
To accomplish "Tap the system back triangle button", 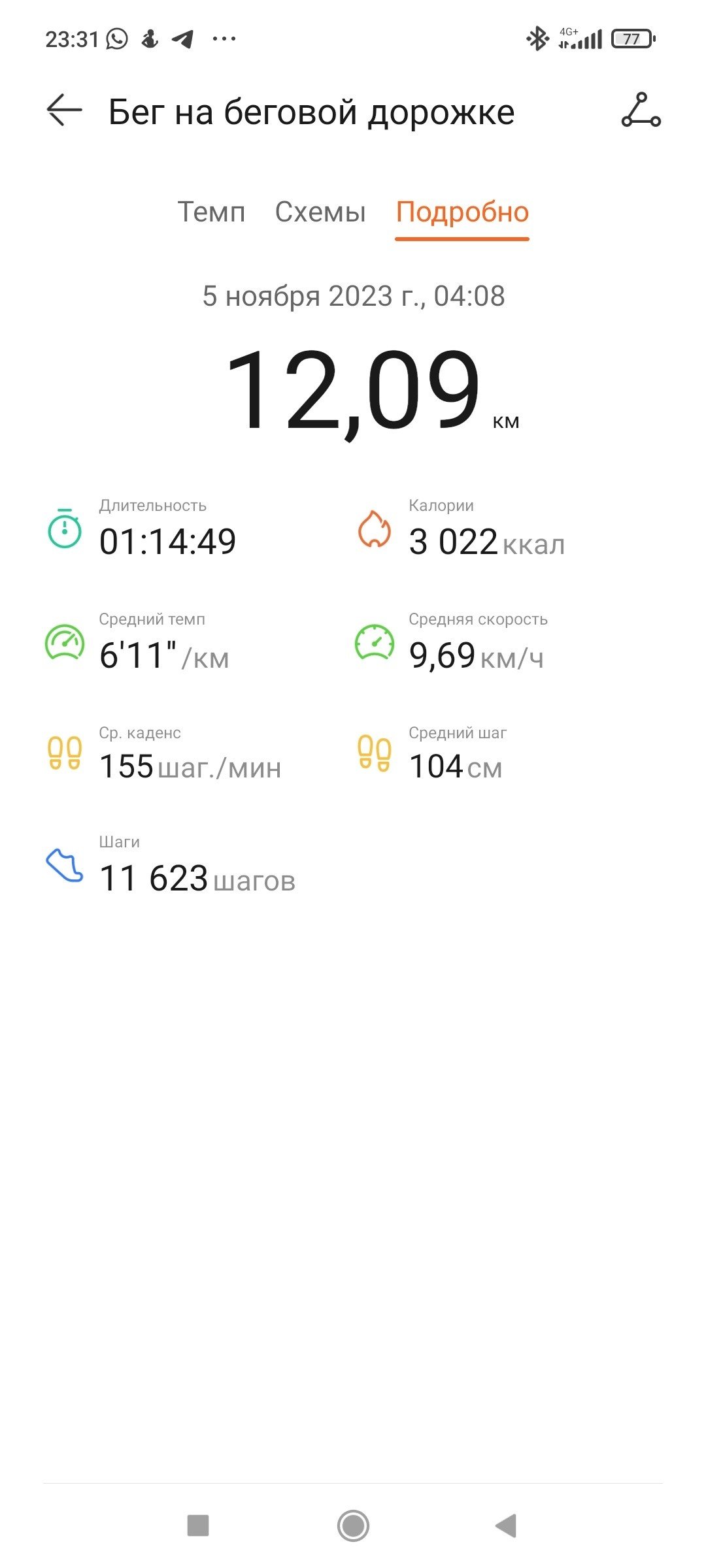I will click(x=507, y=1526).
